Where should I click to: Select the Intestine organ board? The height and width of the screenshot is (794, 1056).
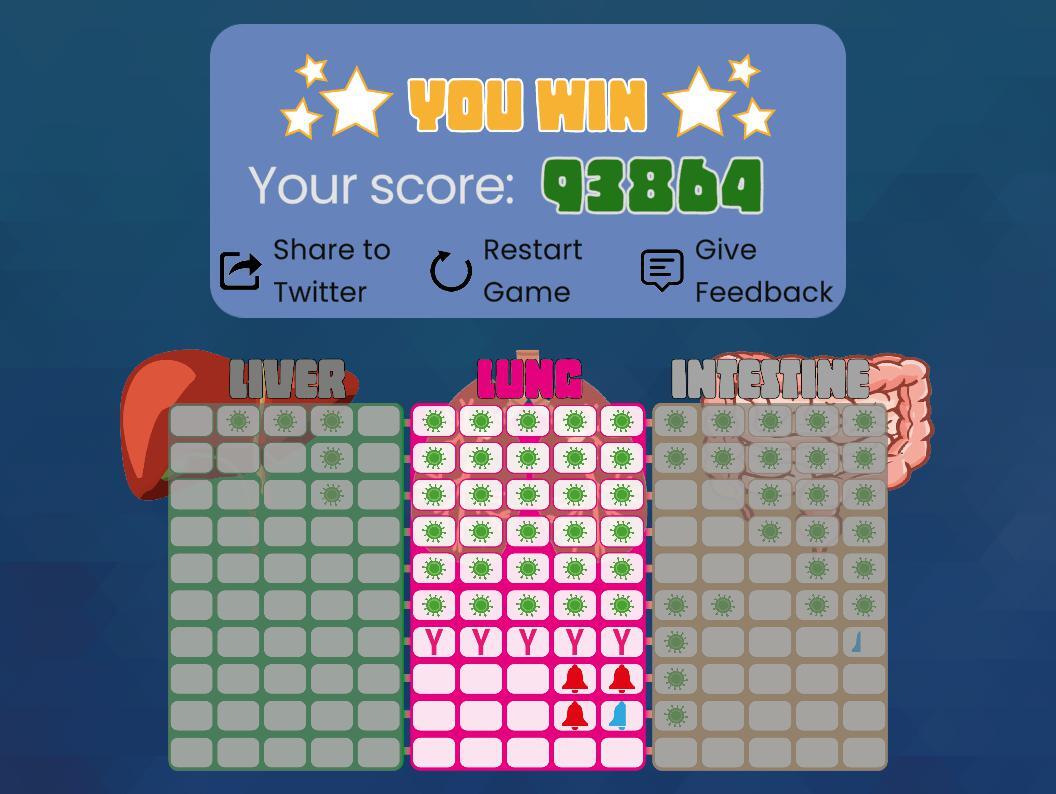[770, 380]
